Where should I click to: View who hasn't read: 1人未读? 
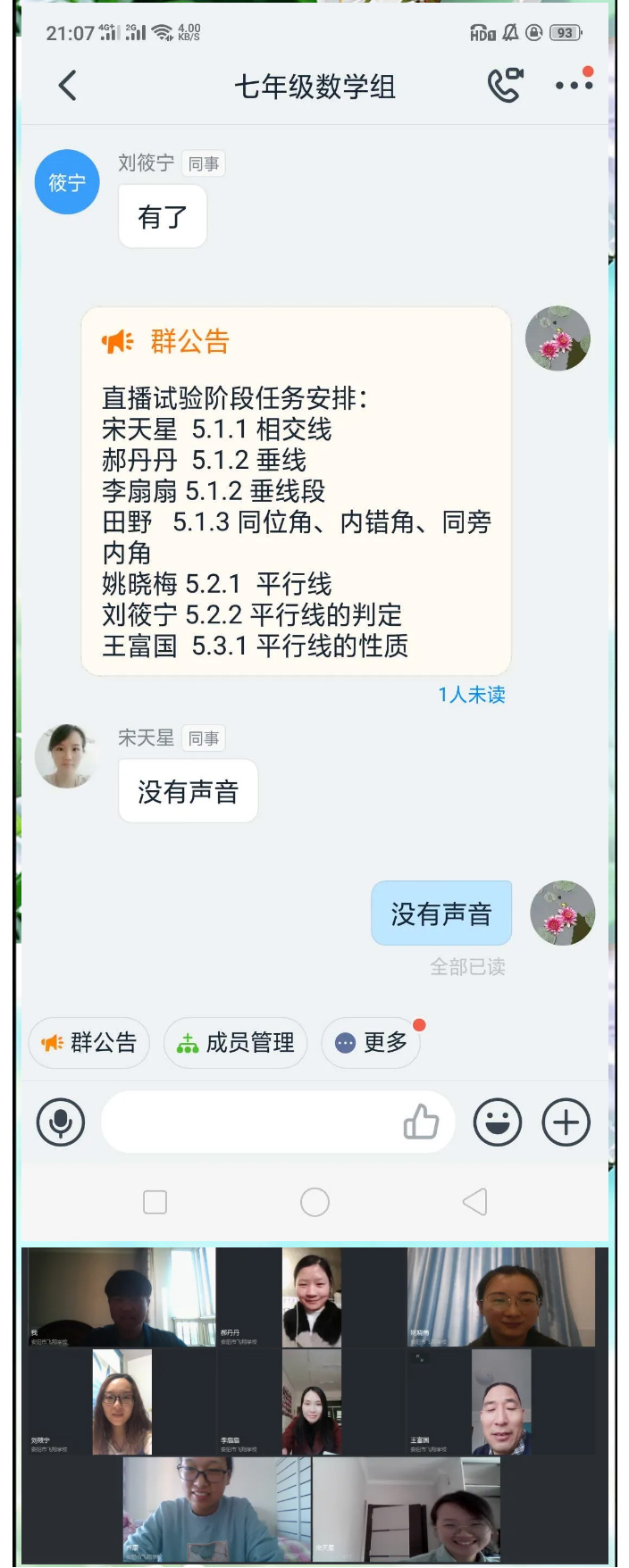coord(471,695)
